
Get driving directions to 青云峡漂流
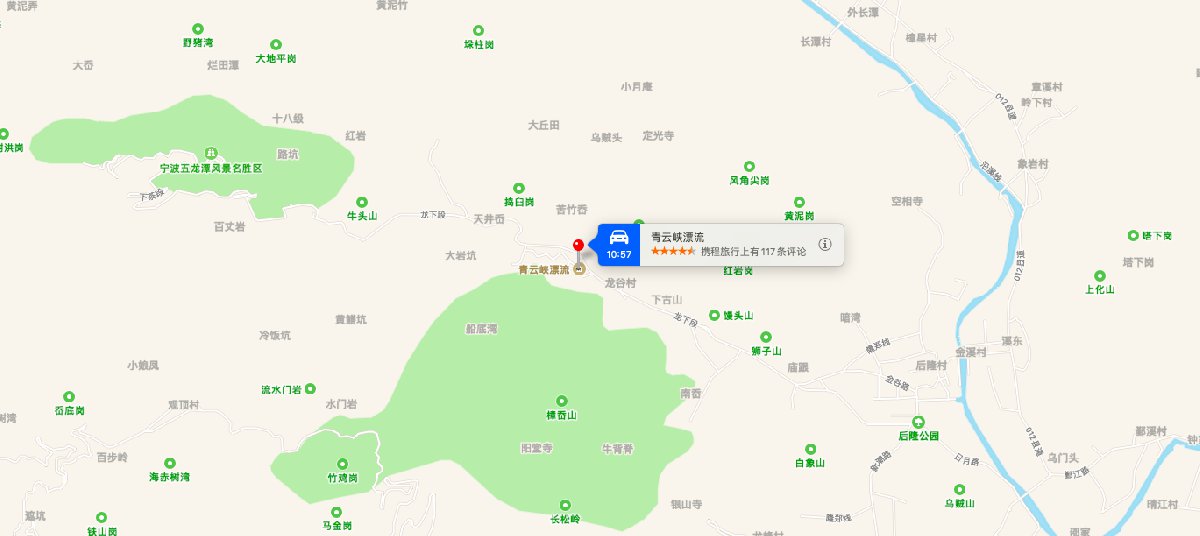tap(619, 244)
